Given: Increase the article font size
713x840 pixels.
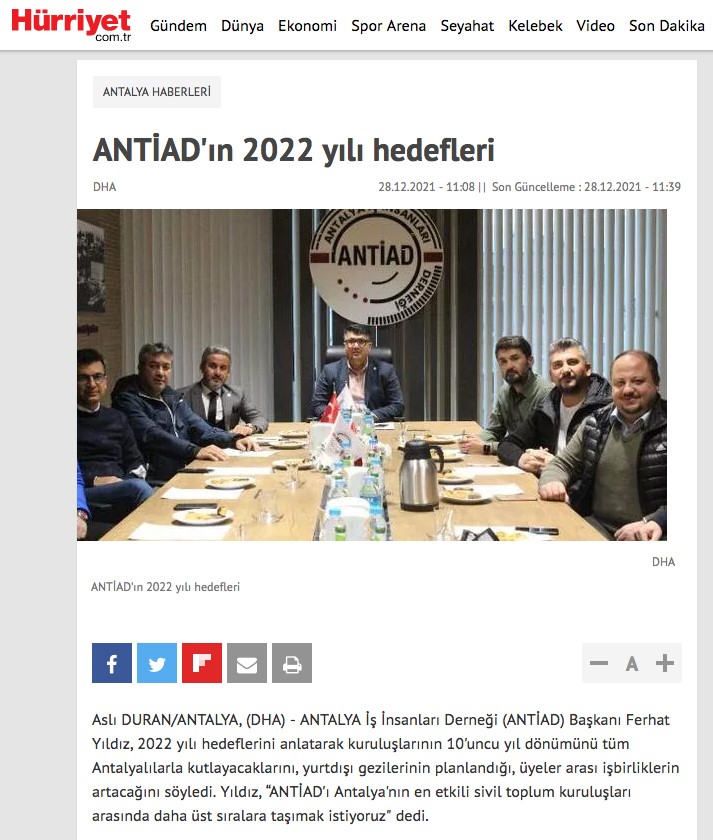Looking at the screenshot, I should click(665, 663).
